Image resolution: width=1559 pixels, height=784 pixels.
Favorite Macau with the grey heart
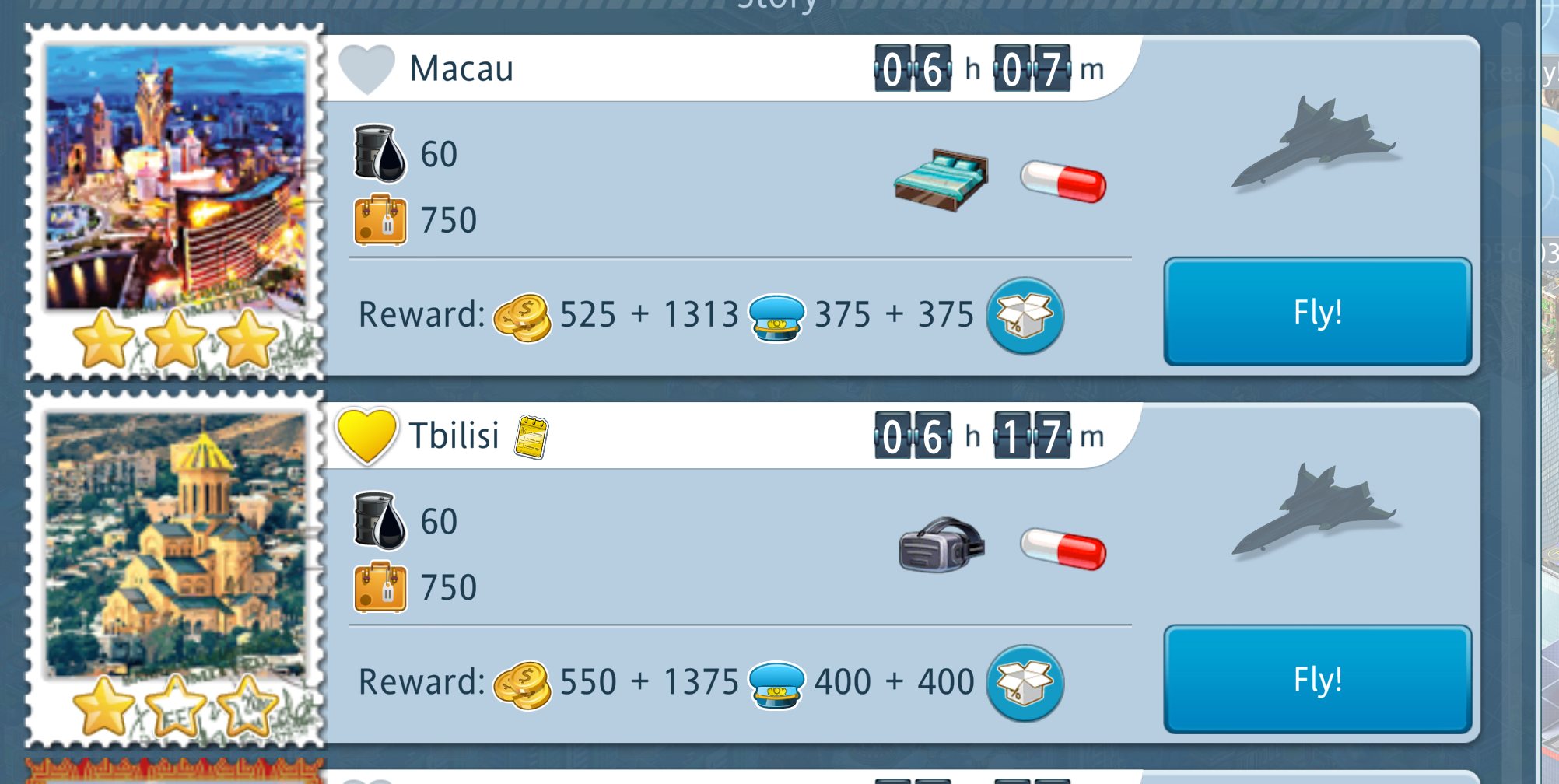point(367,68)
